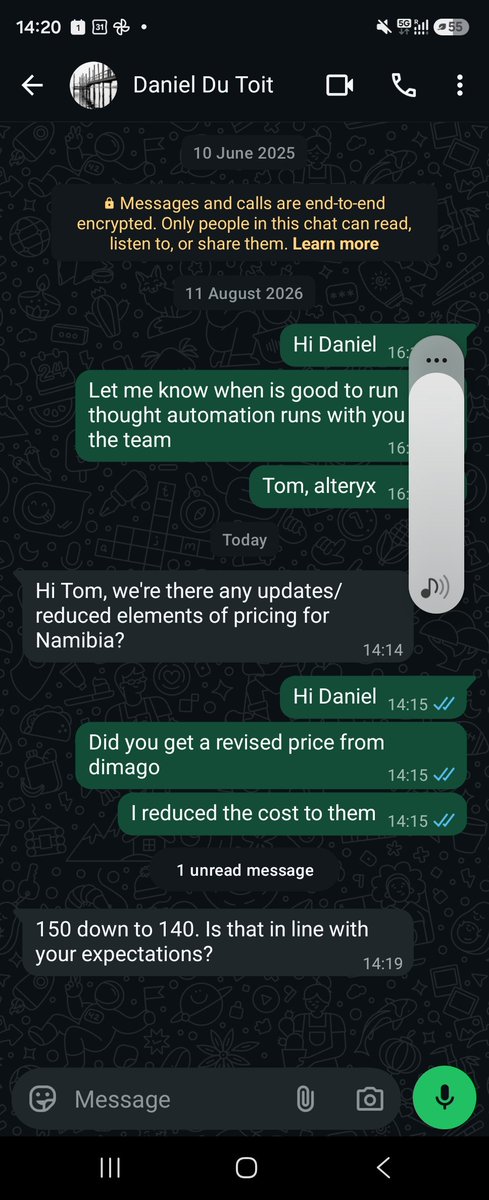Screen dimensions: 489x1200
Task: Go to the home screen
Action: [246, 1167]
